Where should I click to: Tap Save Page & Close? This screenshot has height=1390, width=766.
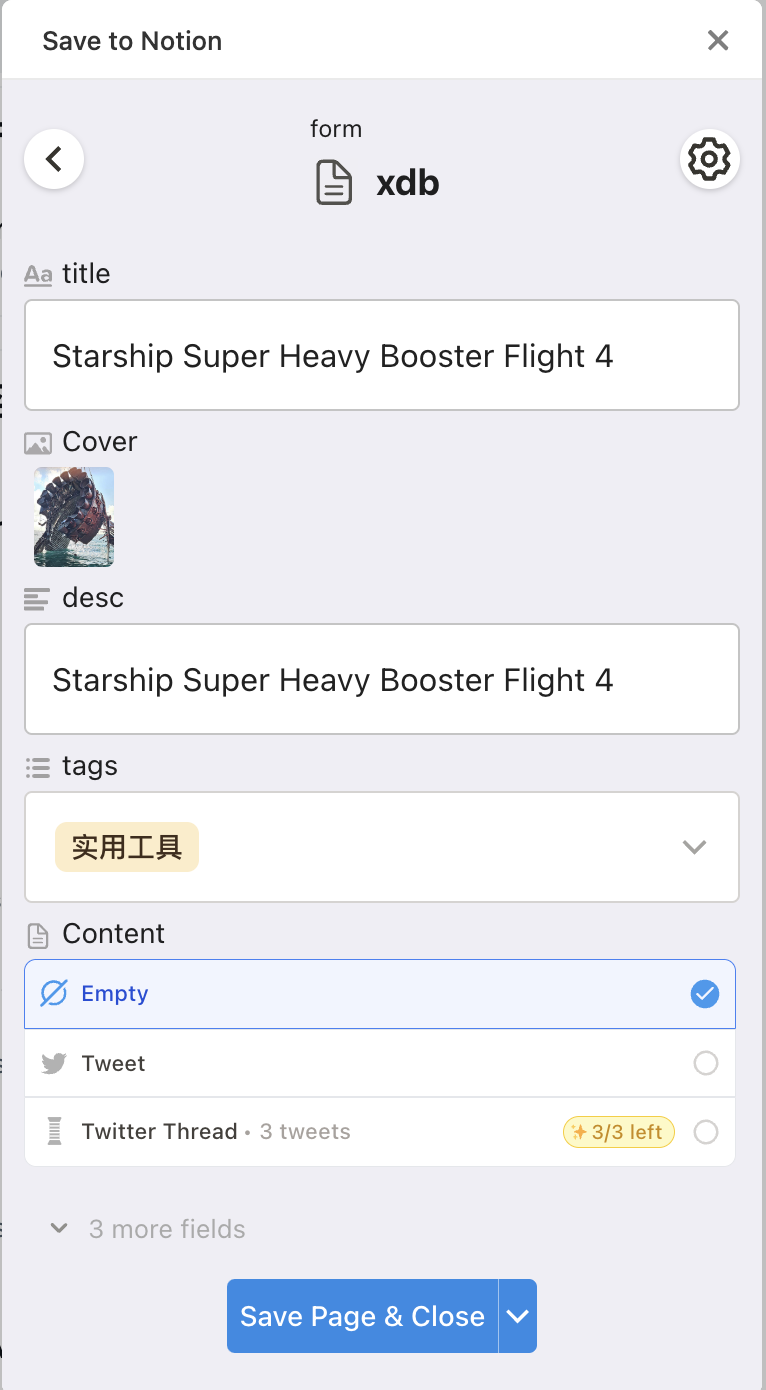(x=362, y=1316)
